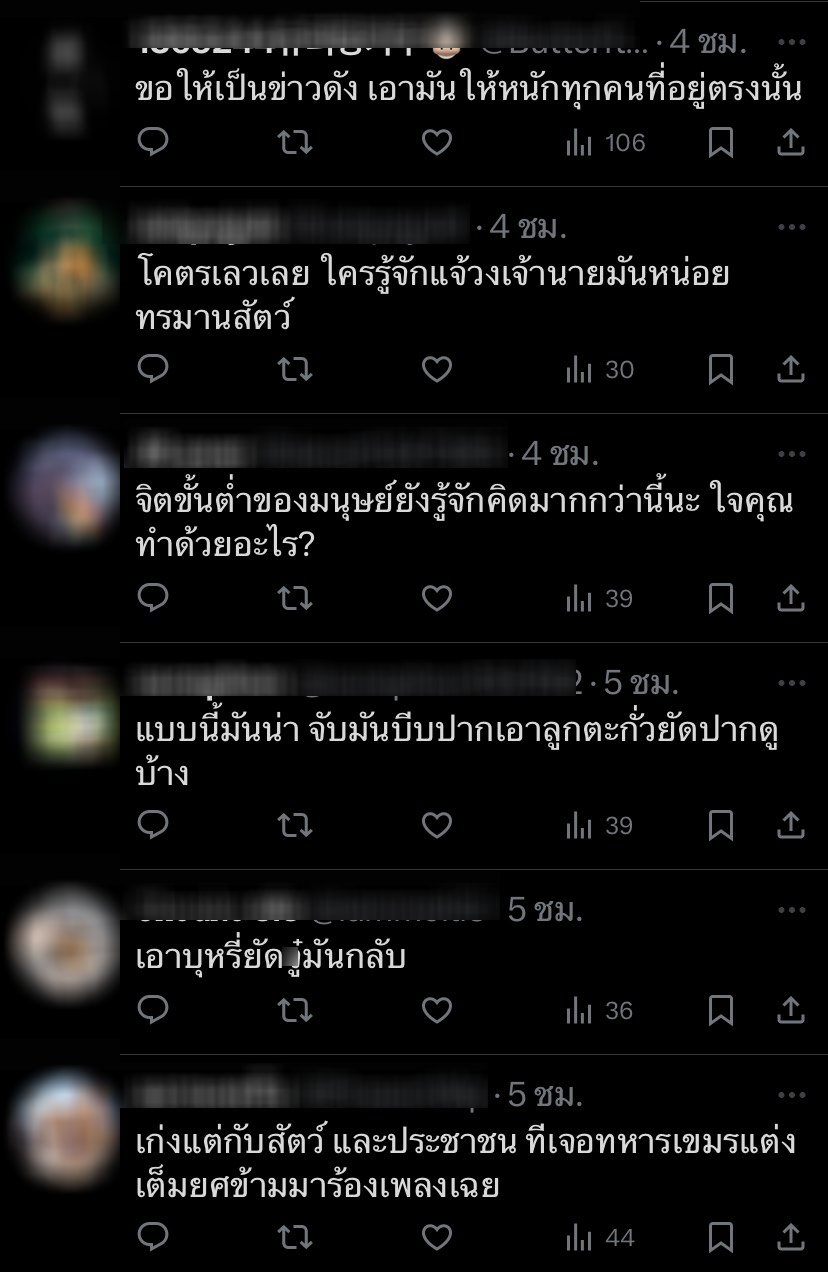
Task: Open more options on เก่งแต่กับสัตว์ comment
Action: click(x=791, y=1095)
